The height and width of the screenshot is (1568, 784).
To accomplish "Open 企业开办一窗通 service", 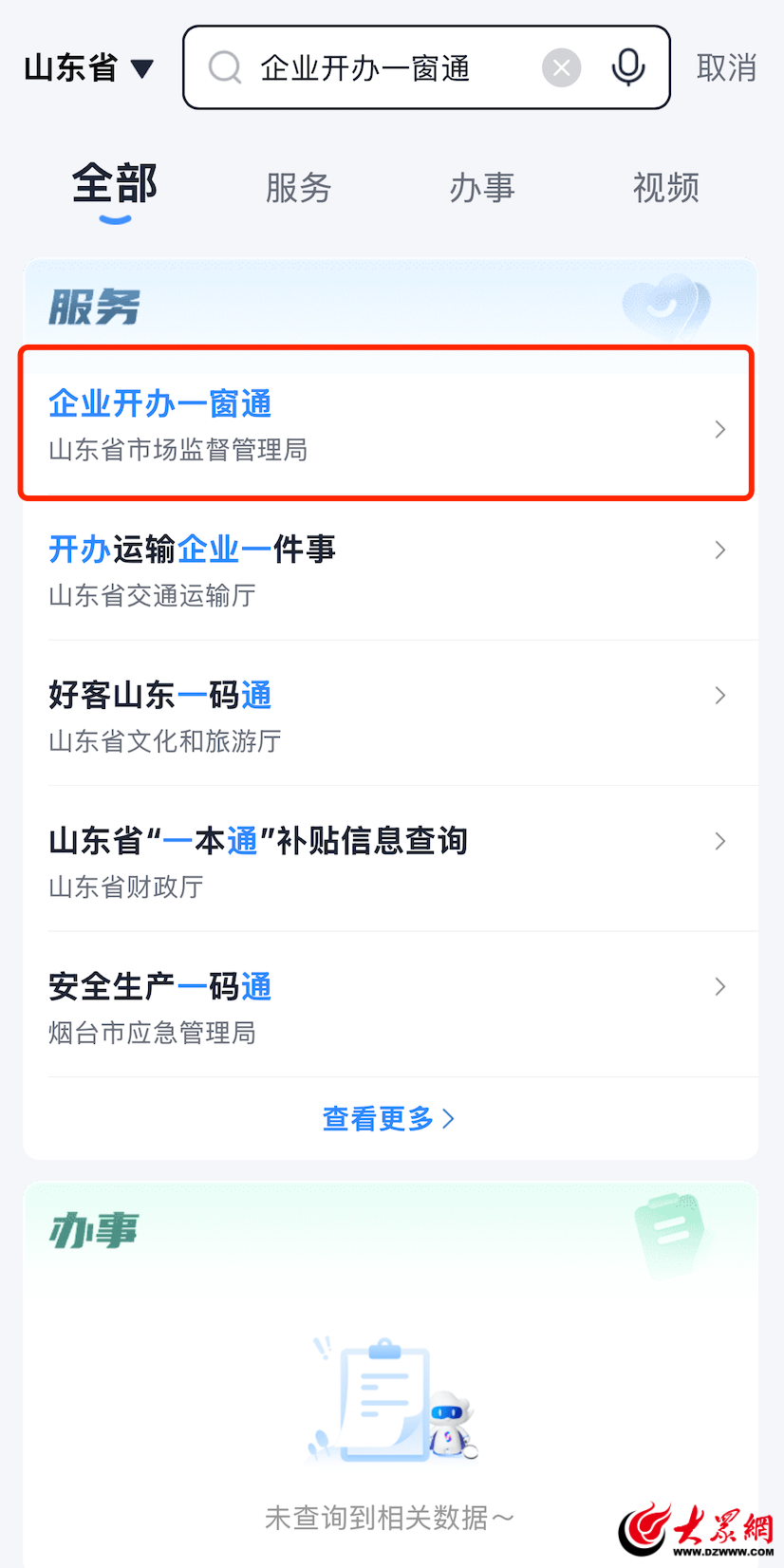I will [386, 425].
